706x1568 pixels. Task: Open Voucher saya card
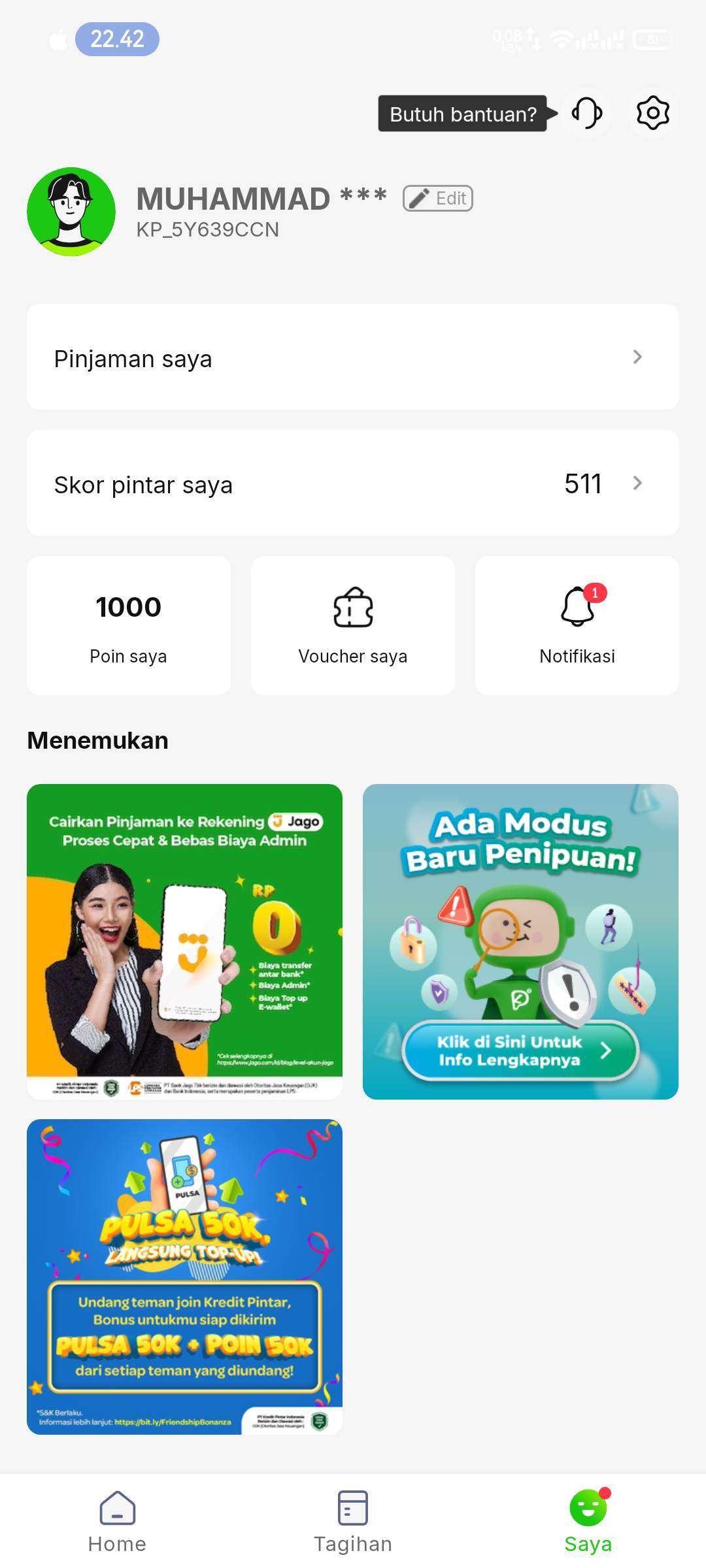click(353, 625)
